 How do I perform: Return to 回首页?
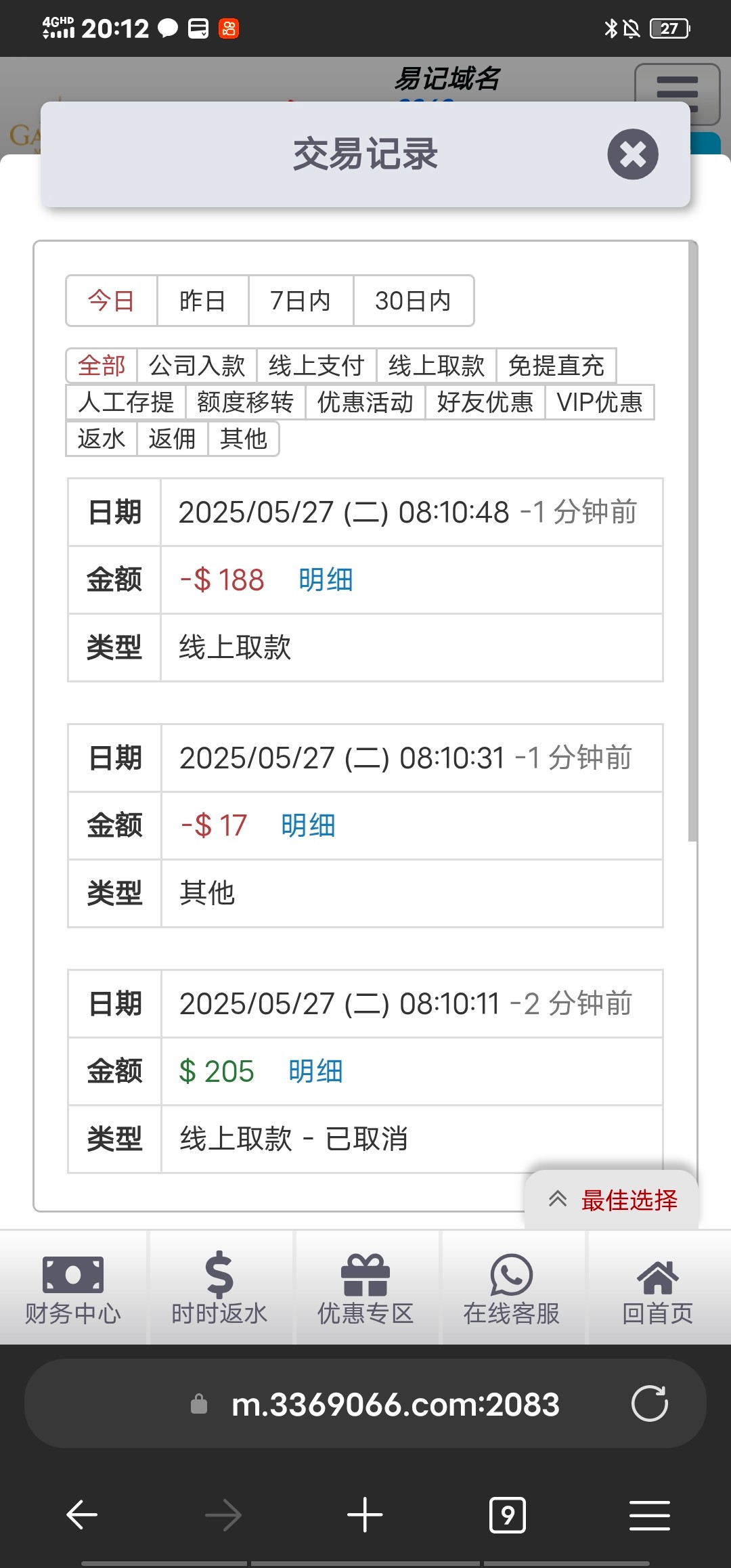658,1288
